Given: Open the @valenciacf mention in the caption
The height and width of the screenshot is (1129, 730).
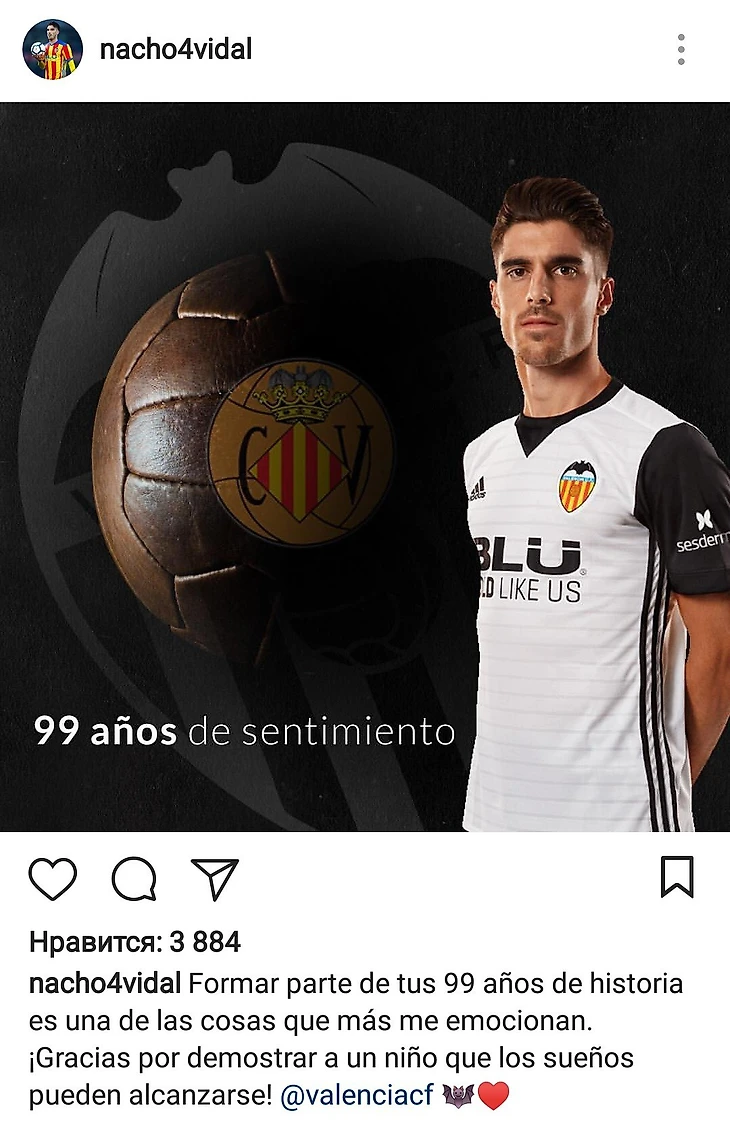Looking at the screenshot, I should [x=356, y=1095].
